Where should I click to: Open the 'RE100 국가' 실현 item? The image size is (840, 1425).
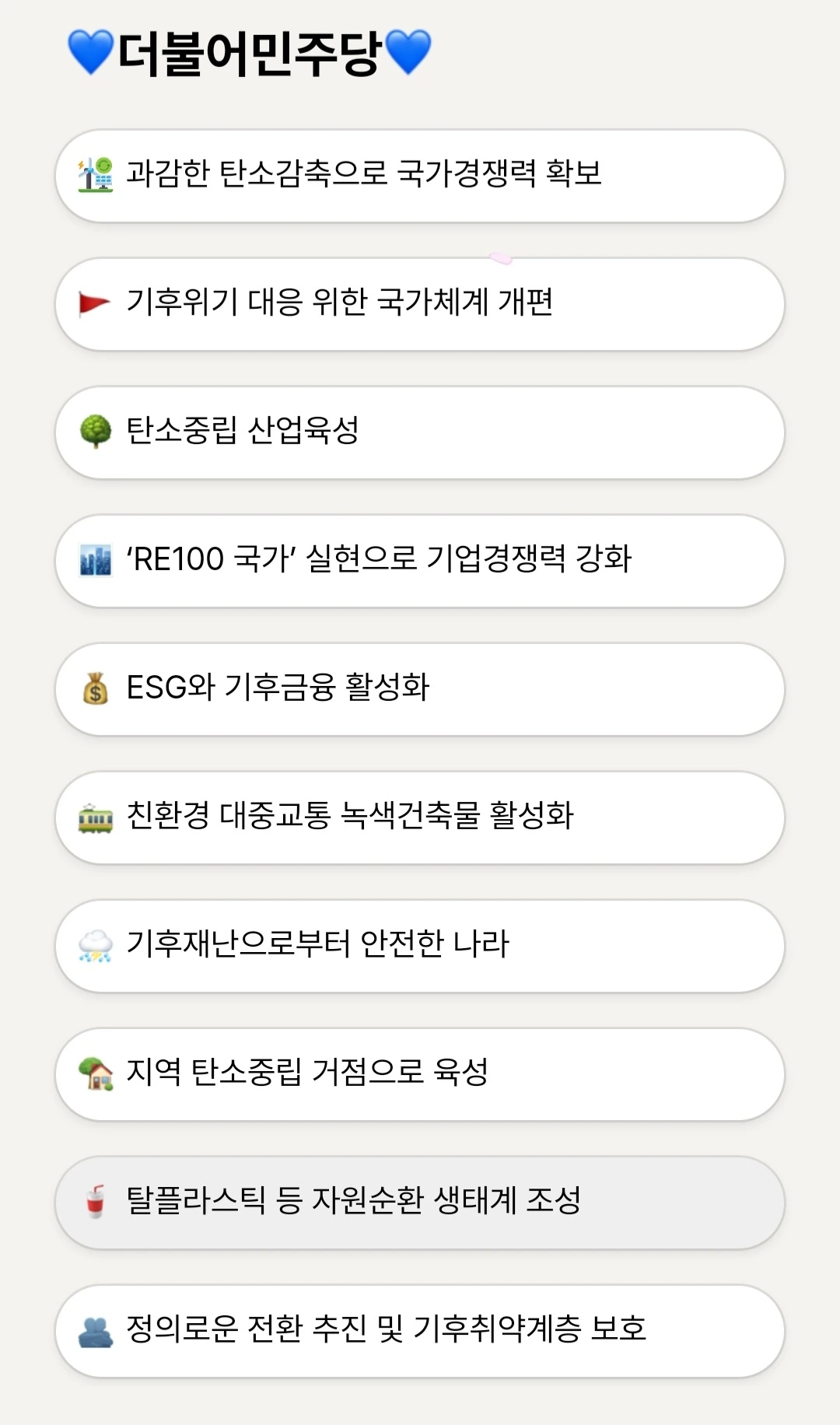[x=420, y=561]
